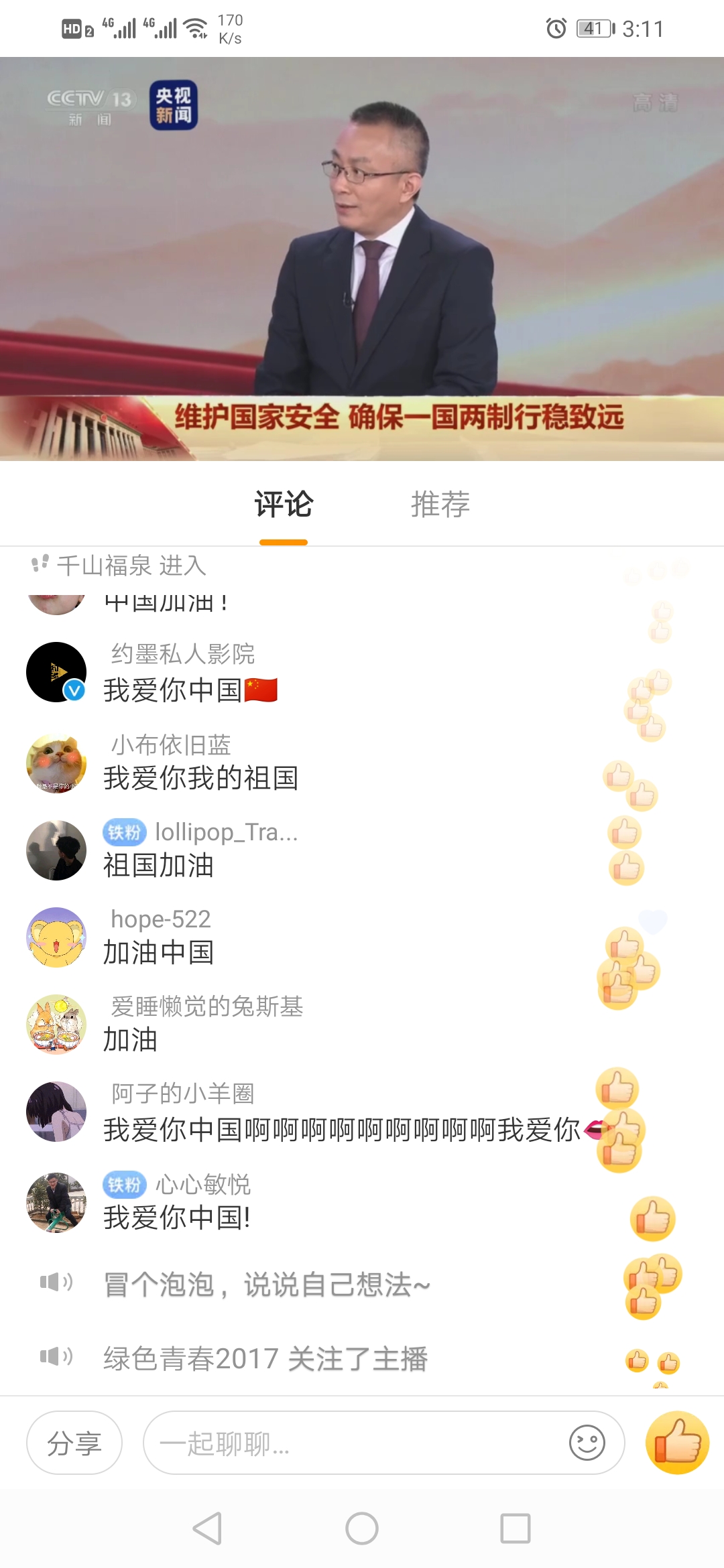Open 爱睡懒觉的兔斯基's avatar
The width and height of the screenshot is (724, 1568).
coord(56,1025)
